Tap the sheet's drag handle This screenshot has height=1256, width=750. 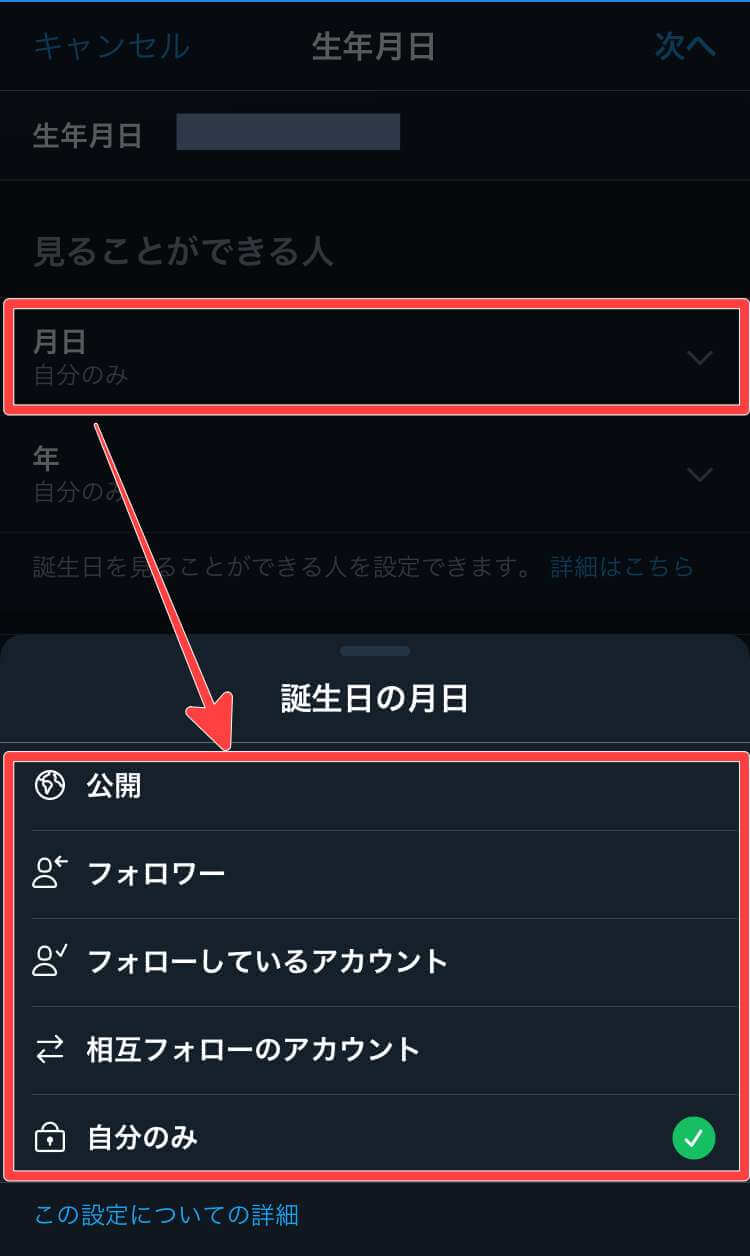tap(375, 651)
